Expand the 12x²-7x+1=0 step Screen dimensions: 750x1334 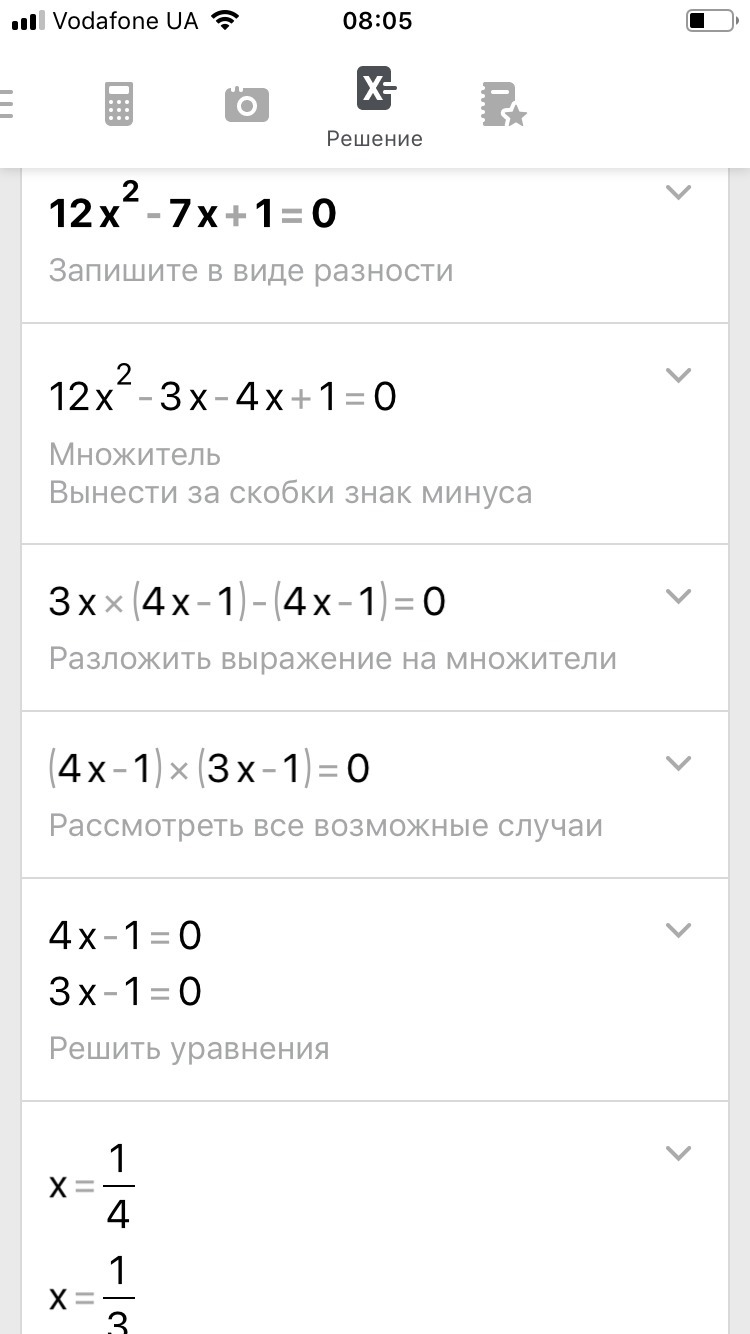pos(678,192)
